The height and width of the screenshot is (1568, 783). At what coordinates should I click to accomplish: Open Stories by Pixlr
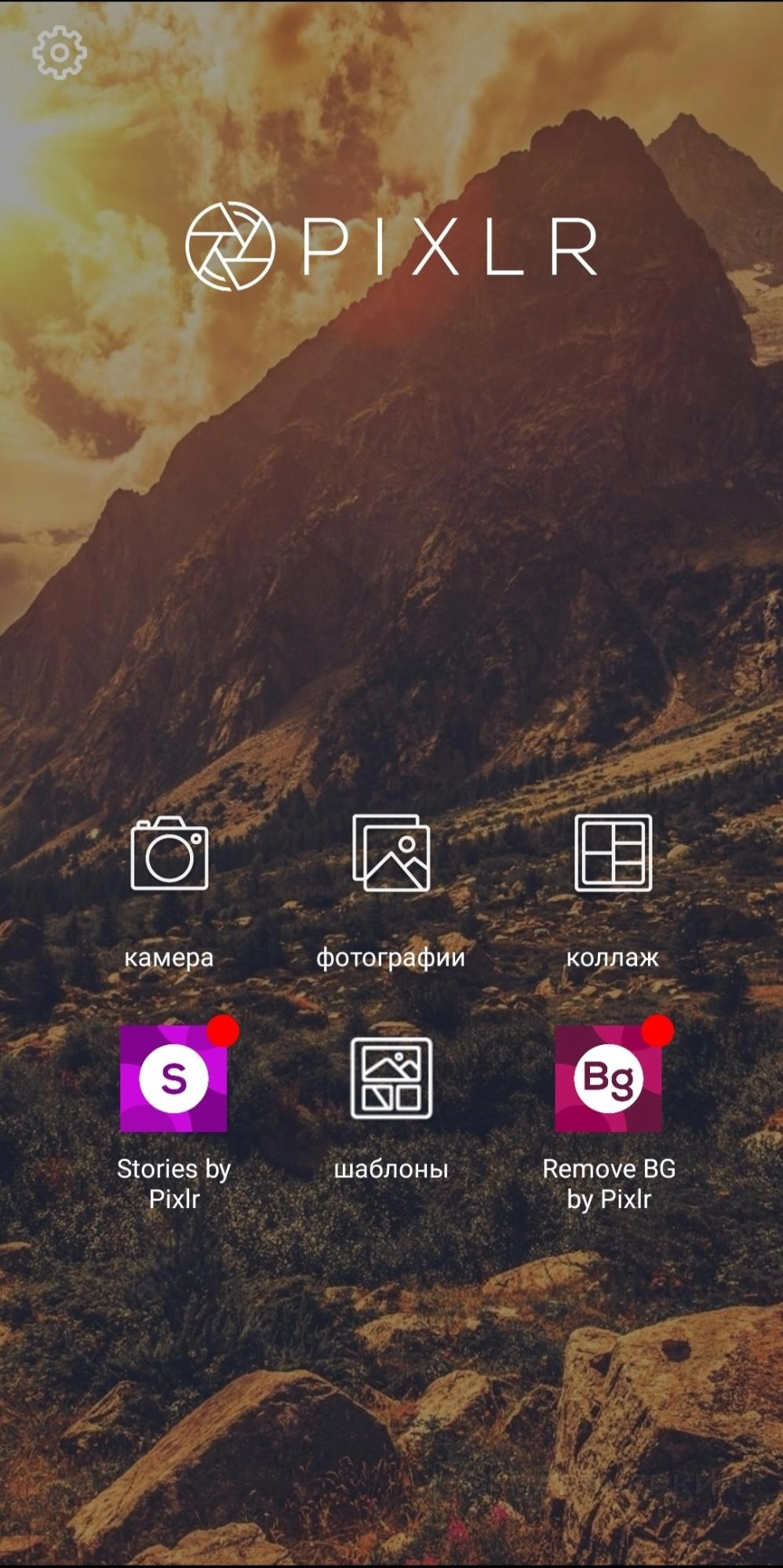click(x=173, y=1079)
